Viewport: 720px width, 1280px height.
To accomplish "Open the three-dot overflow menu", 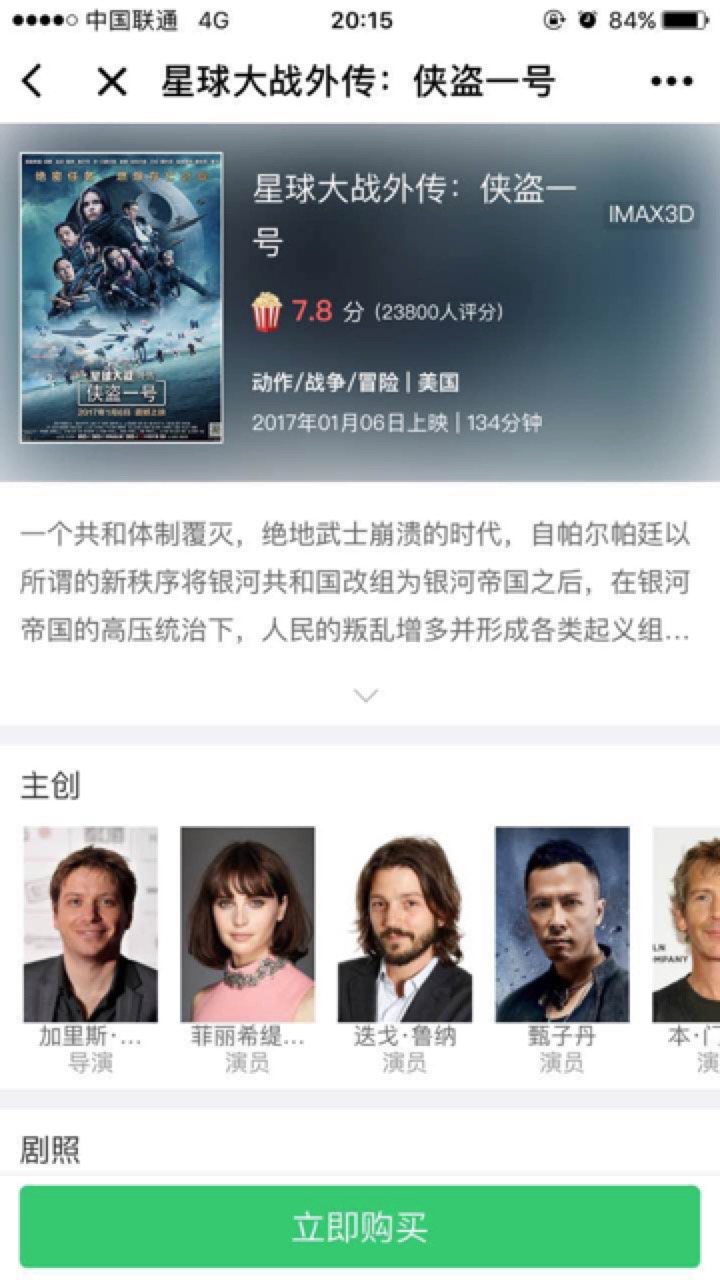I will pyautogui.click(x=671, y=82).
